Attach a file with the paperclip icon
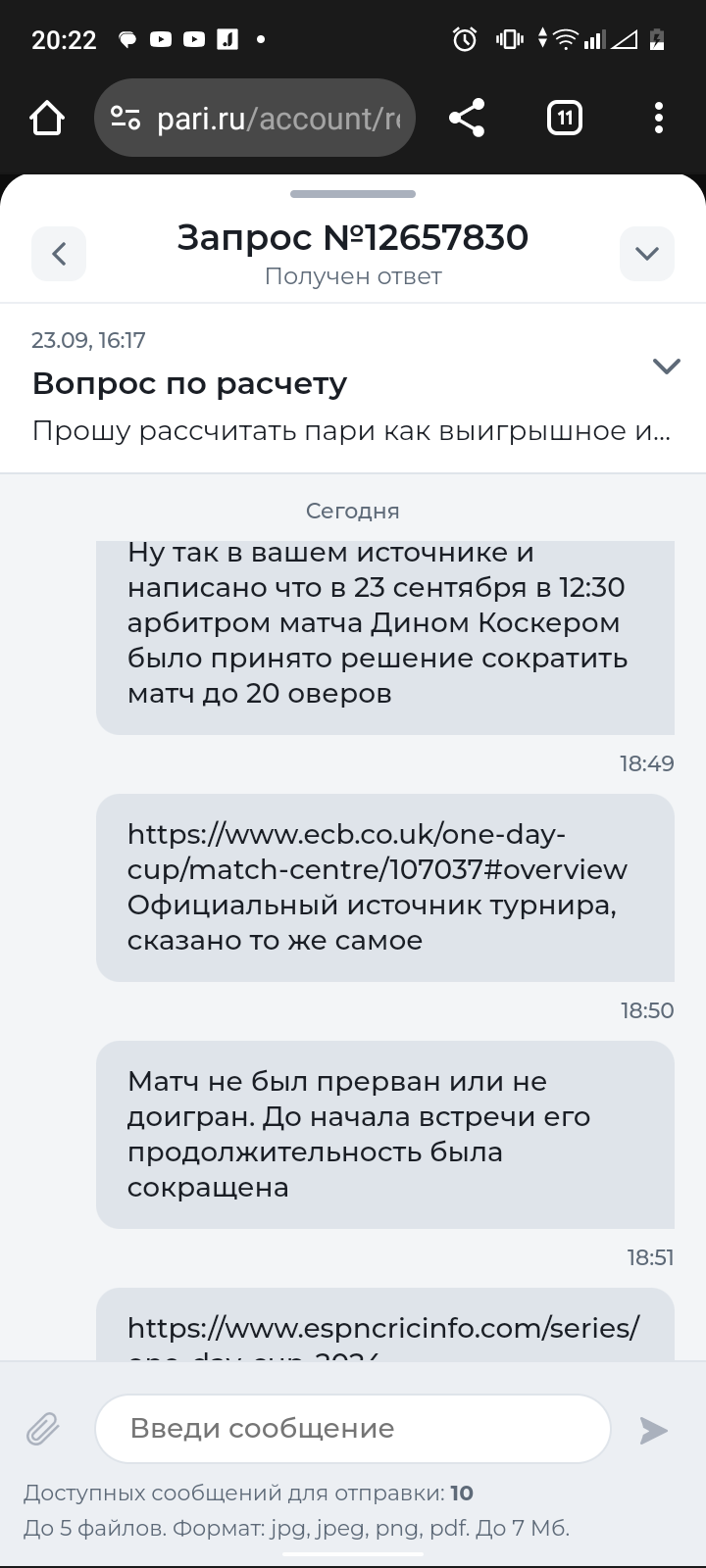This screenshot has height=1568, width=706. [x=43, y=1430]
